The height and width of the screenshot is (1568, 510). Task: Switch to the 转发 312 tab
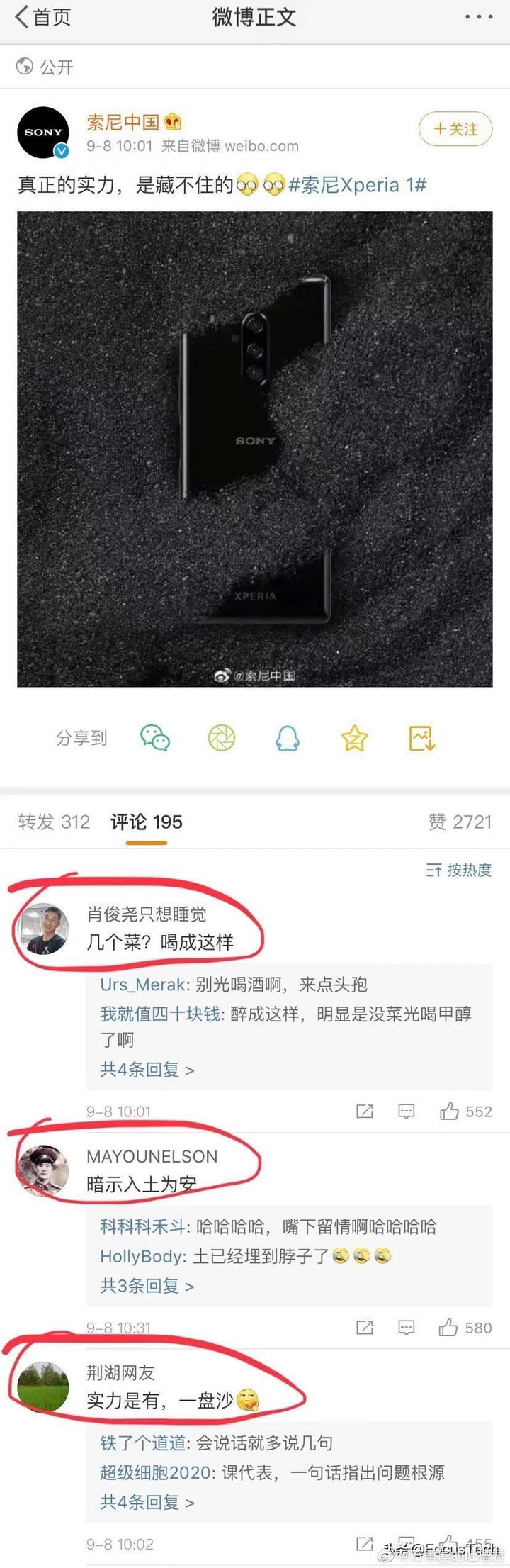pos(55,822)
